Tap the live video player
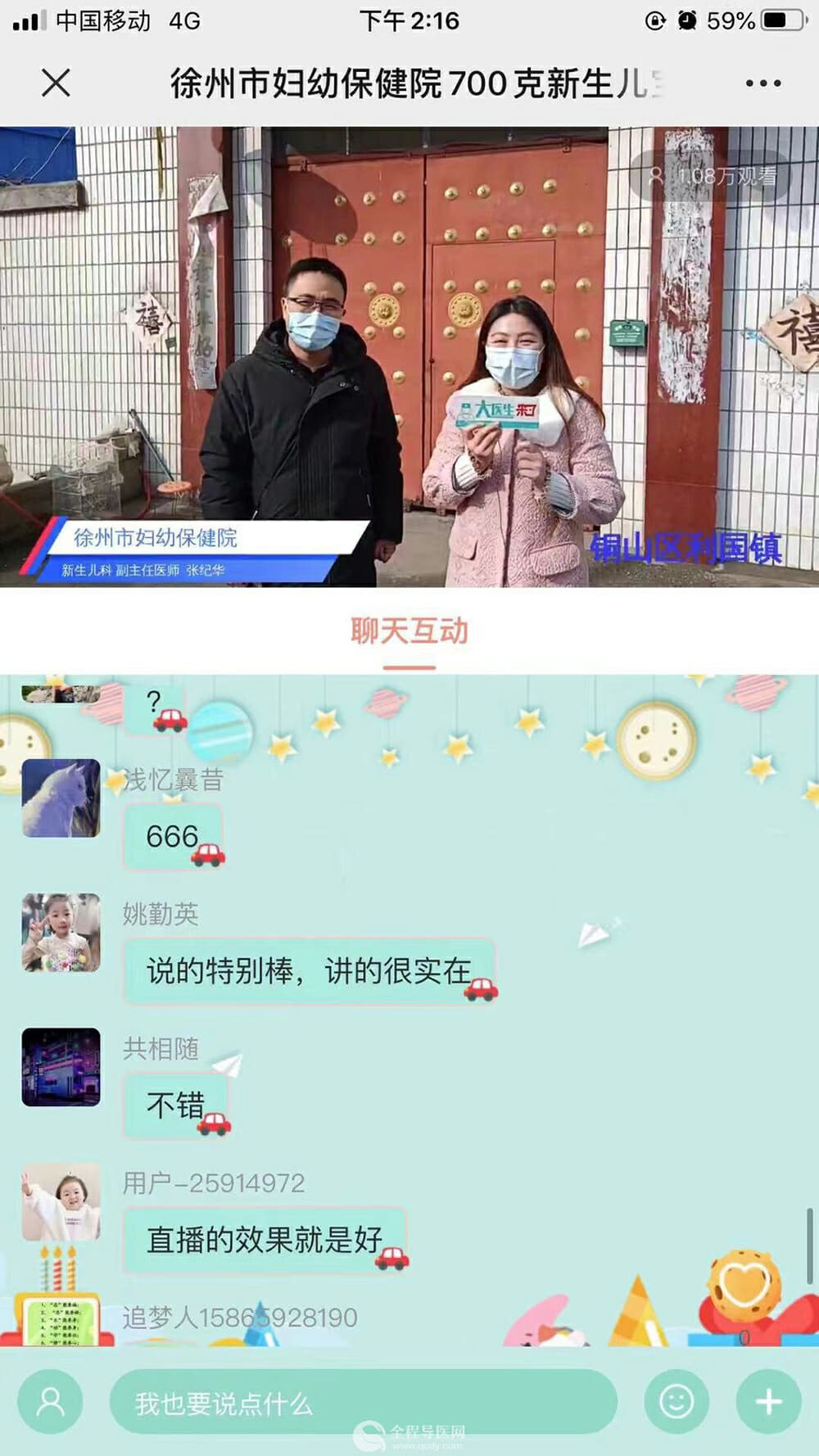The width and height of the screenshot is (819, 1456). (x=409, y=356)
